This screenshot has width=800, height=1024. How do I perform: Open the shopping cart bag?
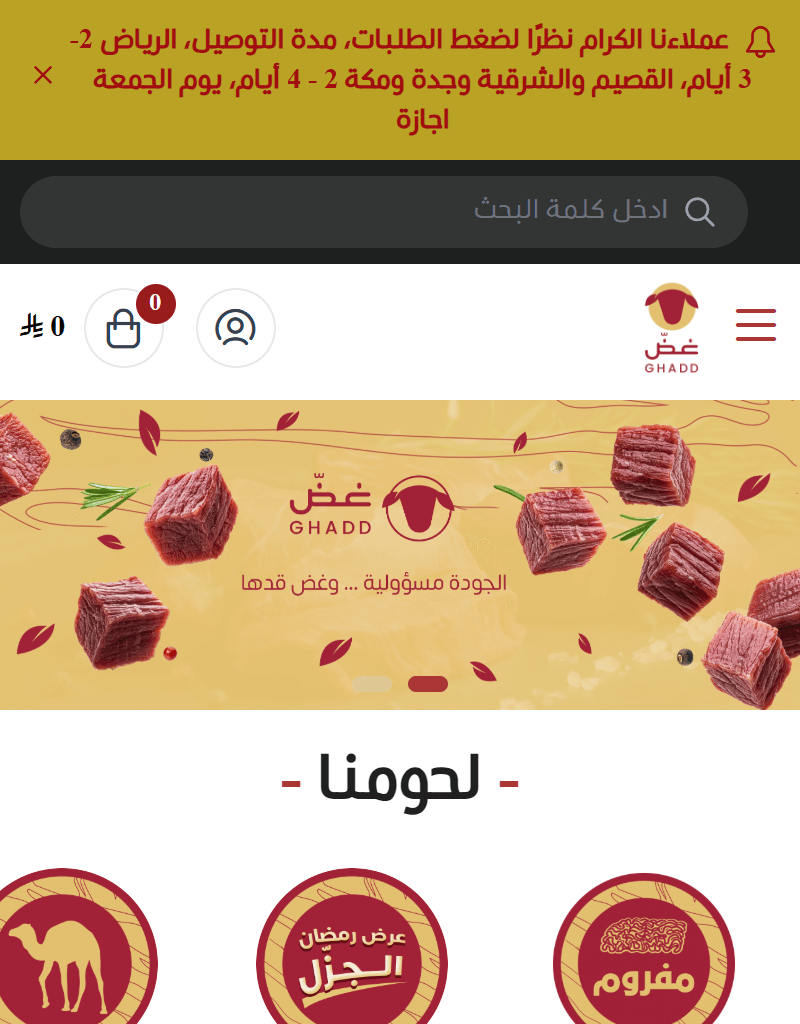point(124,328)
